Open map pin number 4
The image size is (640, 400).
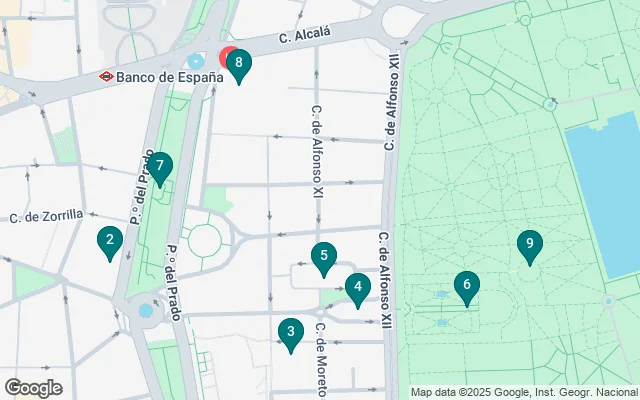[357, 288]
